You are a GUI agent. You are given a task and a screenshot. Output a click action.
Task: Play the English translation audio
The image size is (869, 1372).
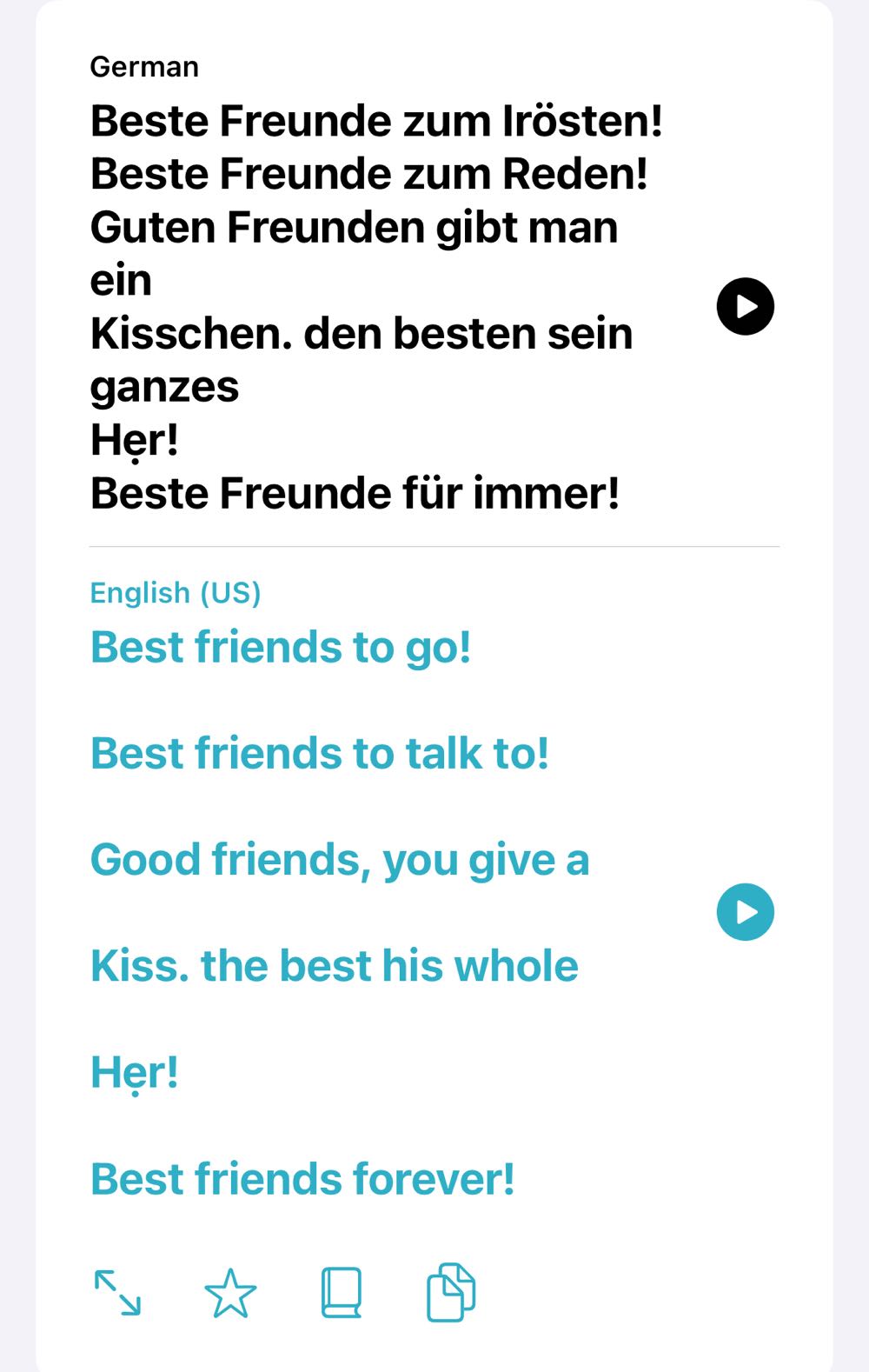pyautogui.click(x=745, y=912)
